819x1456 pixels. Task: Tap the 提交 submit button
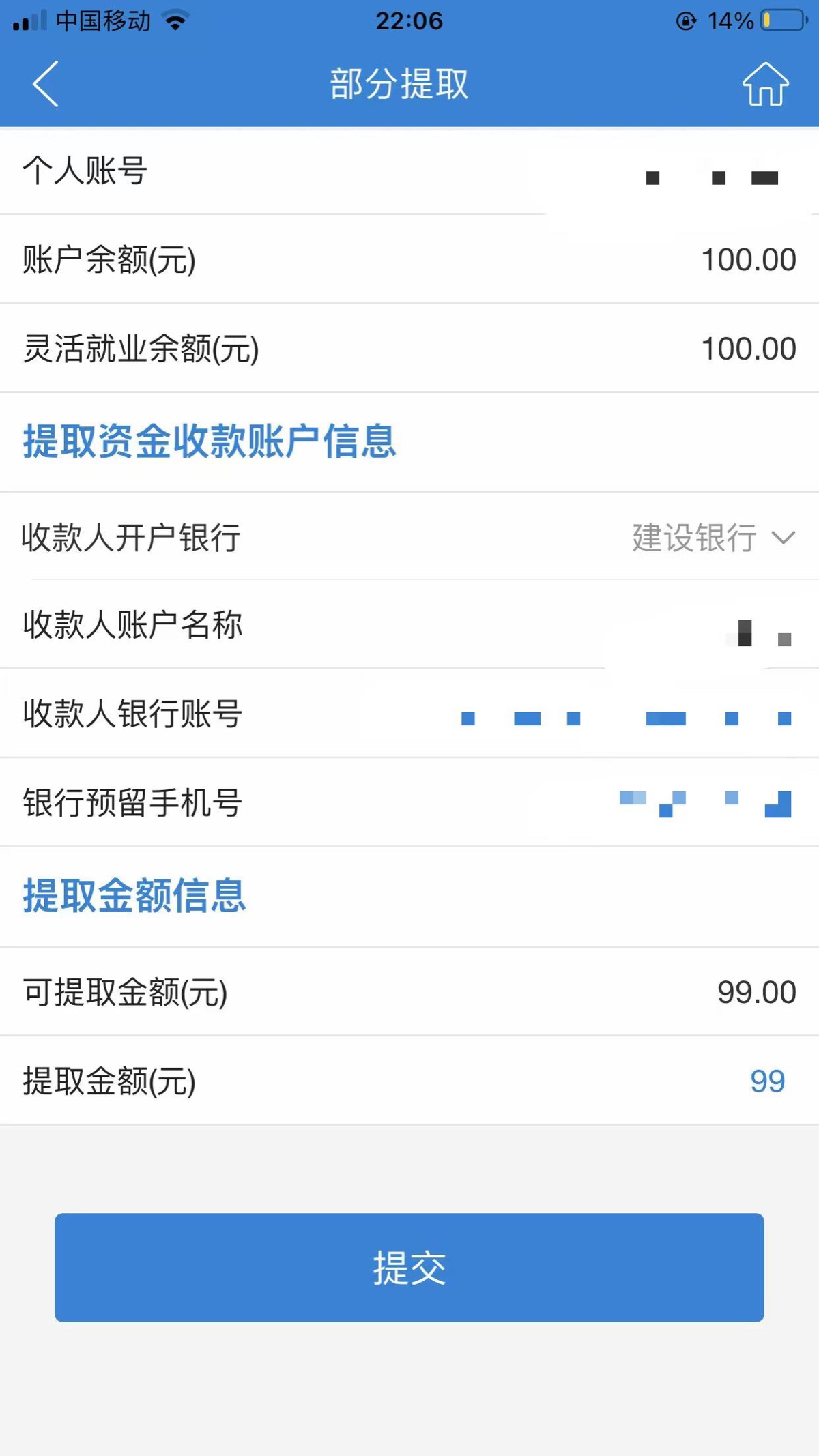(x=409, y=1268)
